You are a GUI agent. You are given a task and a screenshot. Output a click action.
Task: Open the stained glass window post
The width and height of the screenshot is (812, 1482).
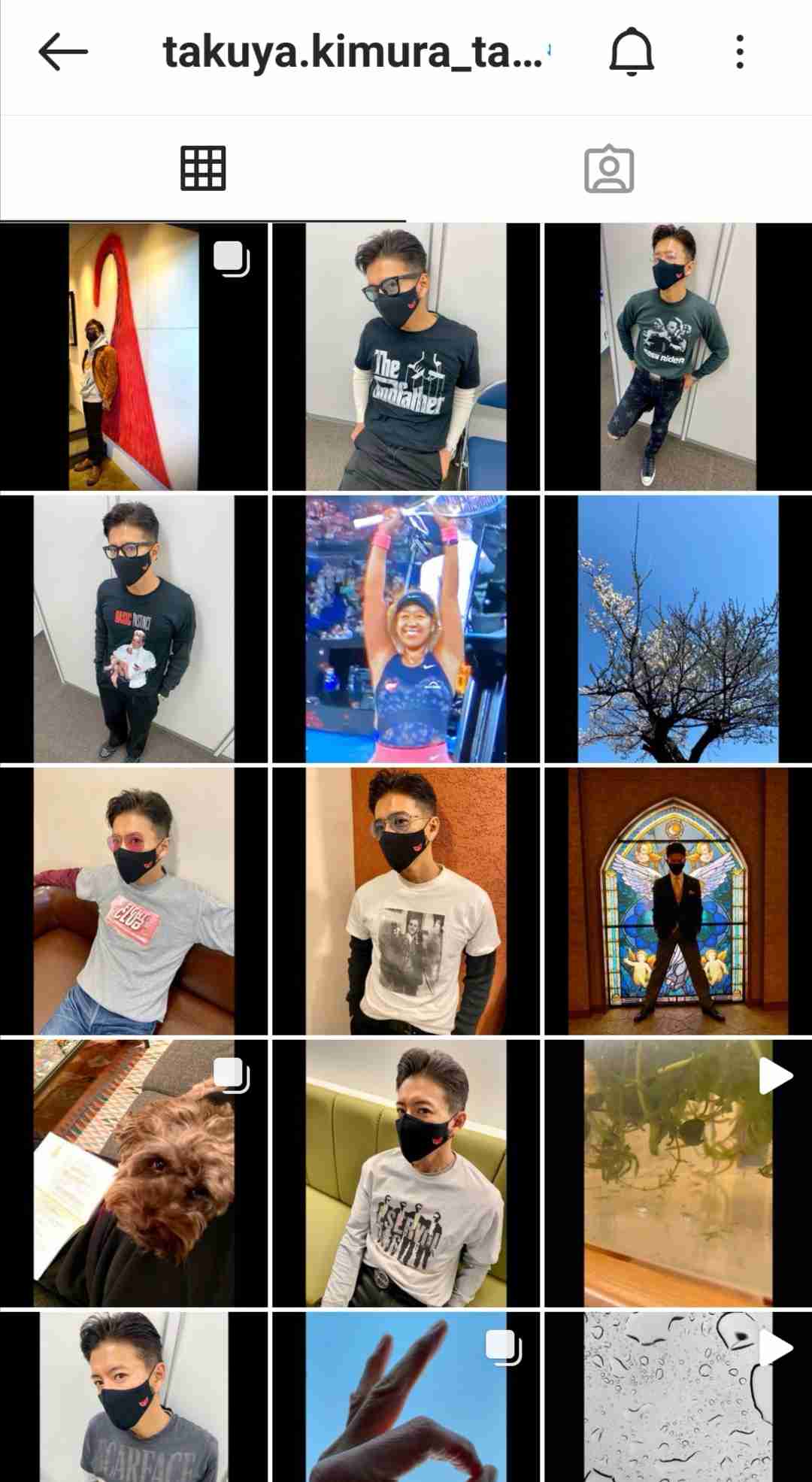(678, 902)
